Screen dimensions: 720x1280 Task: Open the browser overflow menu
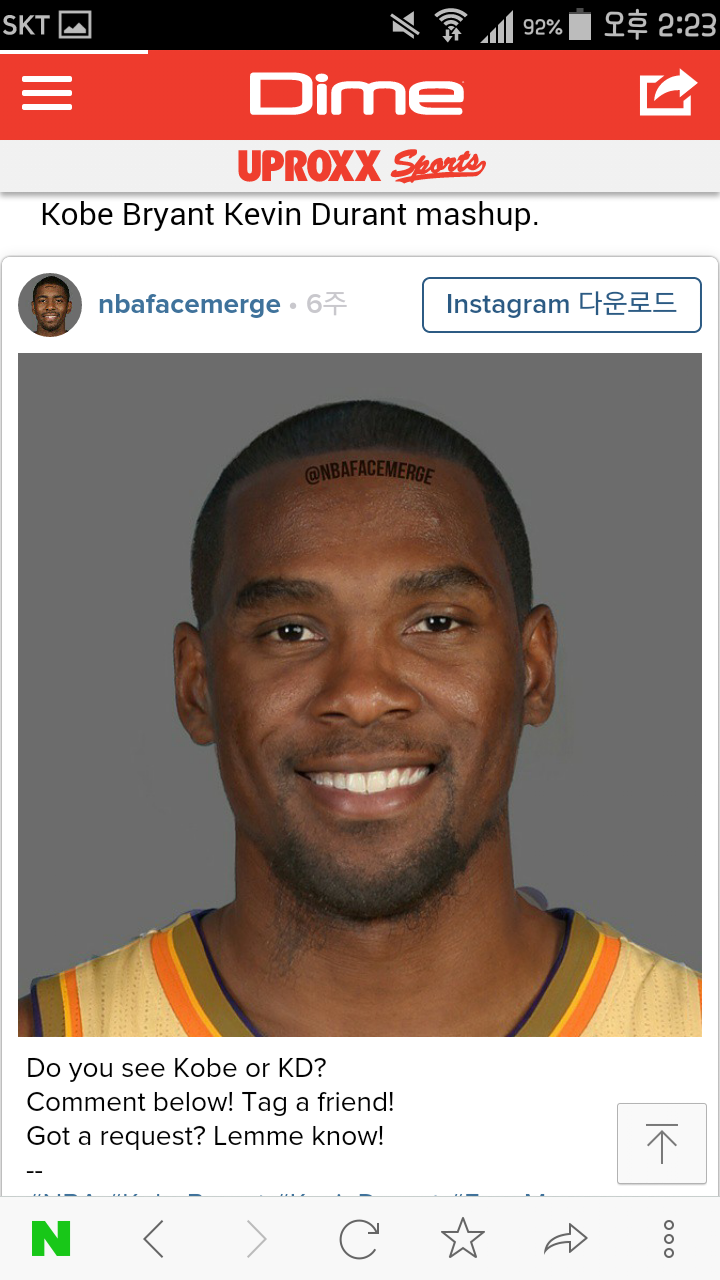tap(669, 1239)
